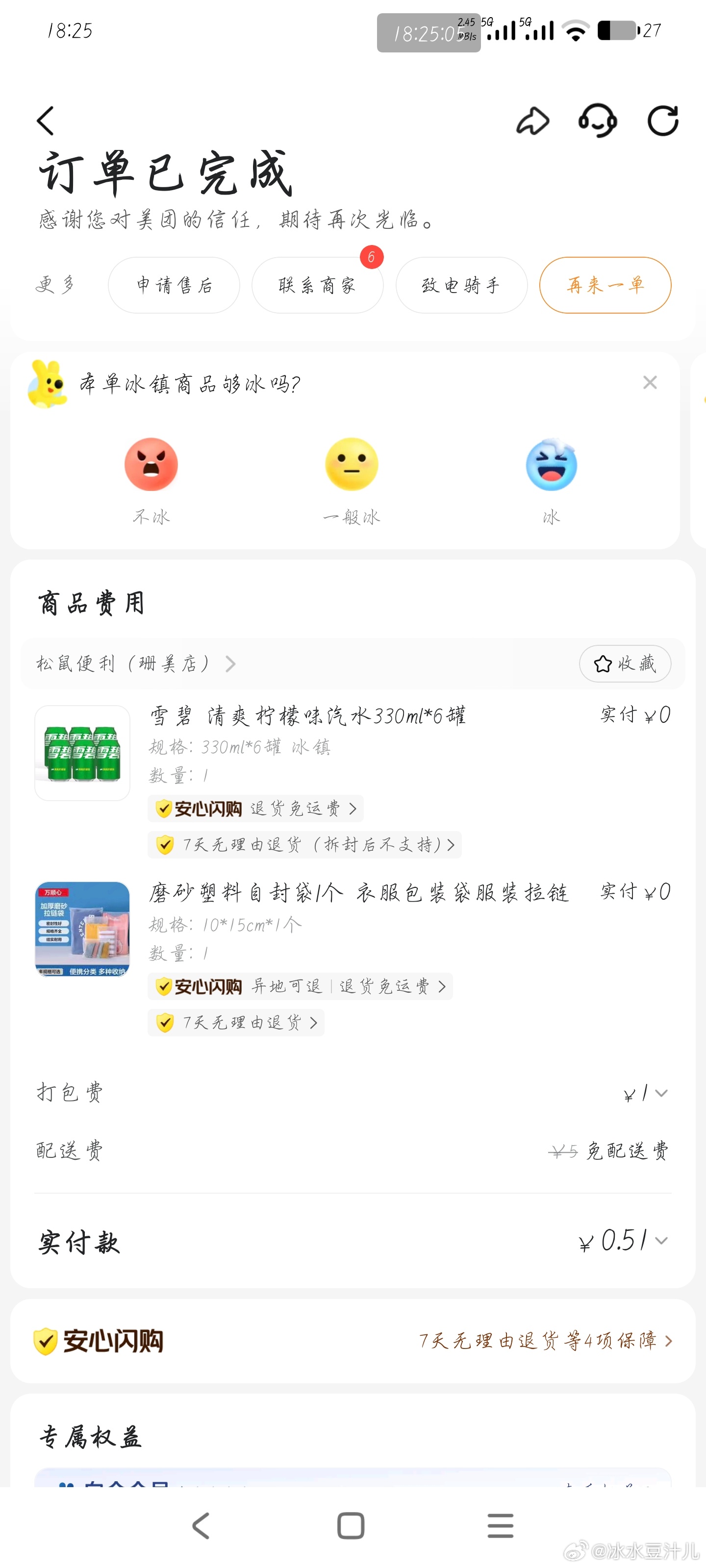The height and width of the screenshot is (1568, 706).
Task: Go back from the order details page
Action: pos(46,121)
